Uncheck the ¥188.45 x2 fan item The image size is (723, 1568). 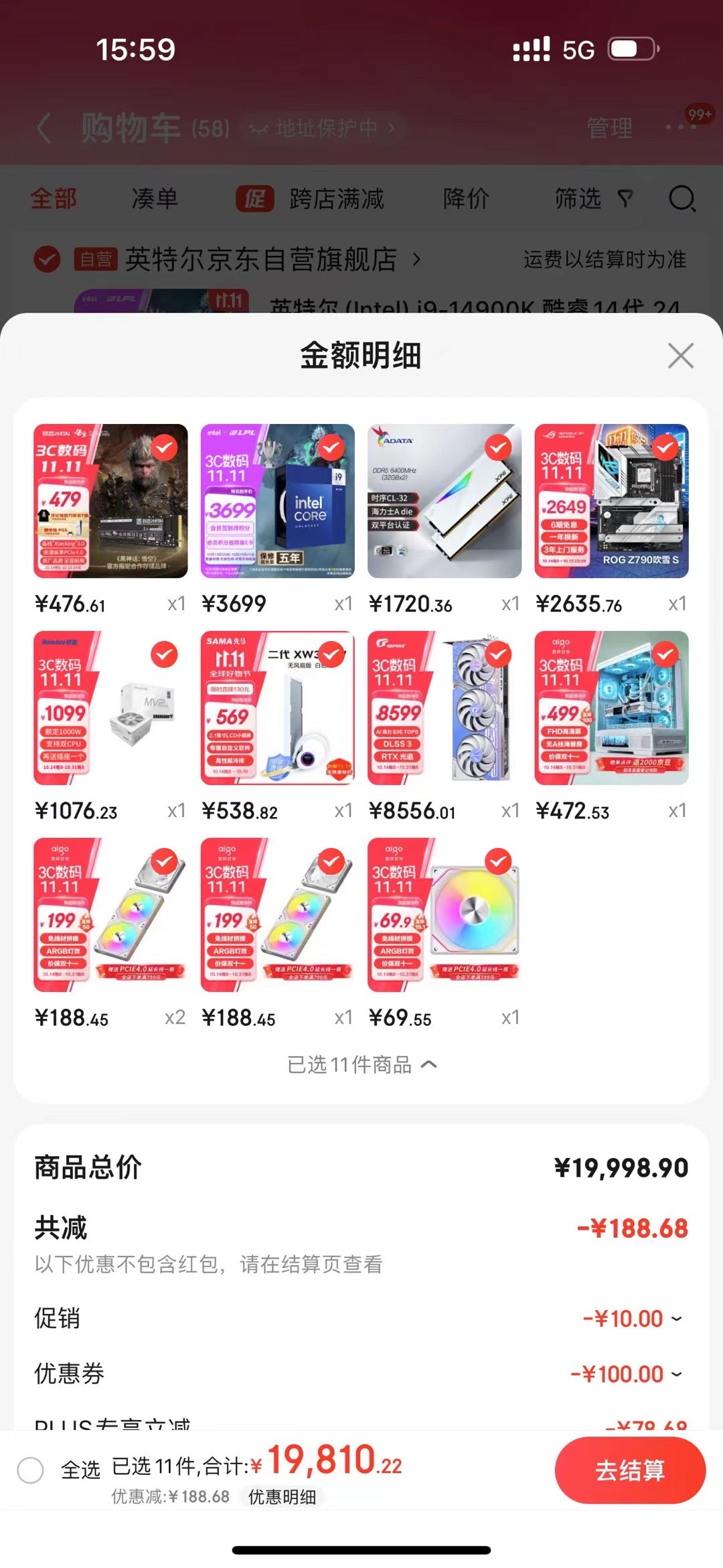click(164, 861)
